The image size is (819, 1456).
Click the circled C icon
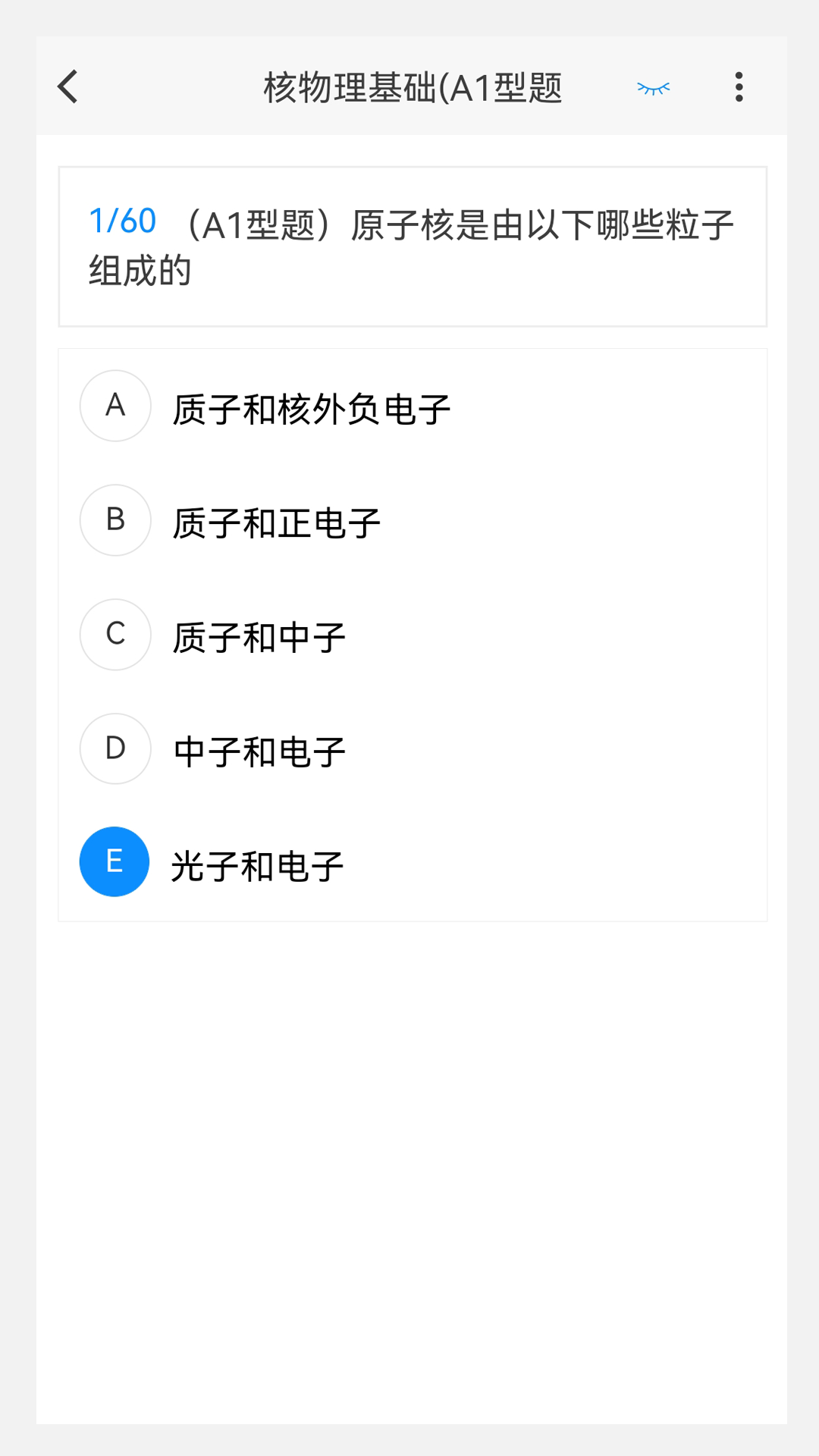coord(115,635)
